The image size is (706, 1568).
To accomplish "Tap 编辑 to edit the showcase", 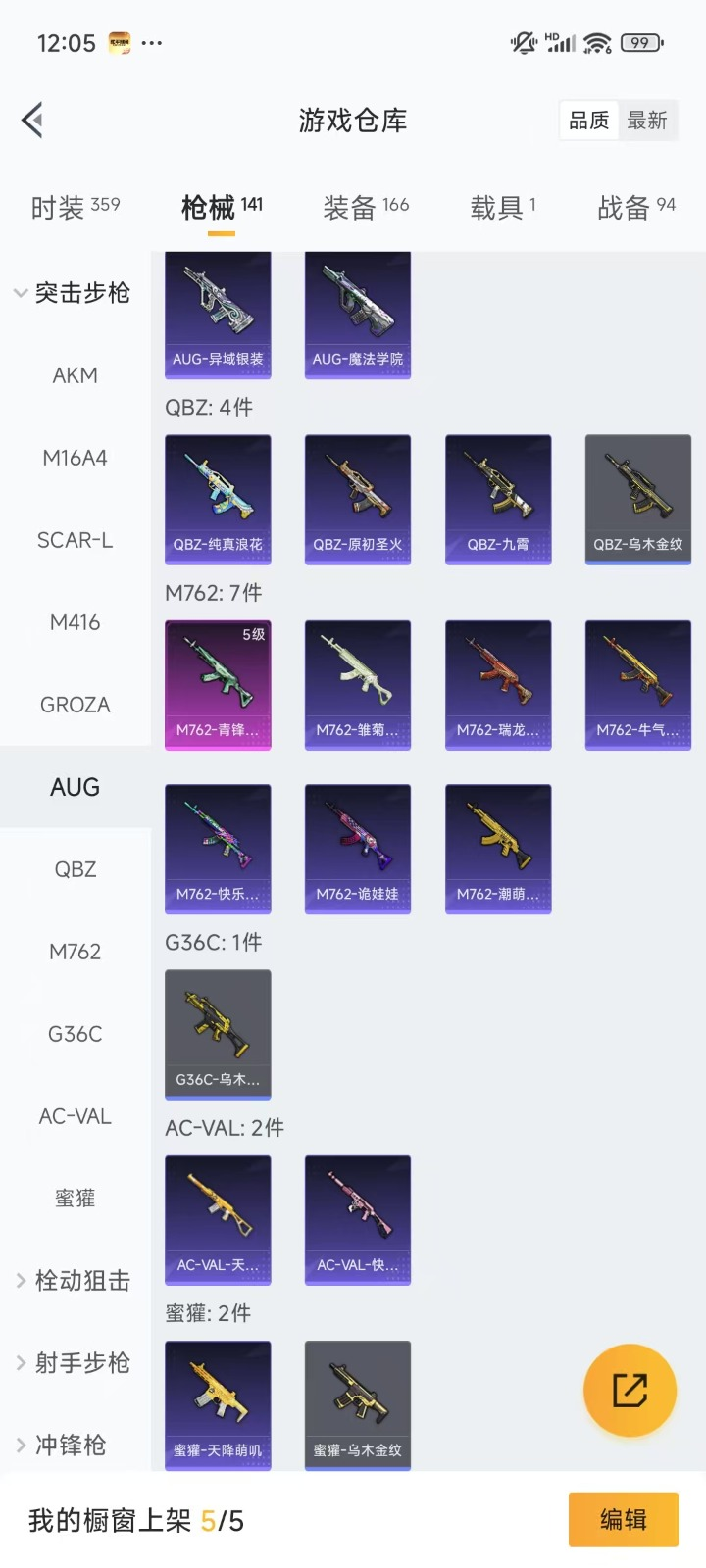I will coord(623,1520).
